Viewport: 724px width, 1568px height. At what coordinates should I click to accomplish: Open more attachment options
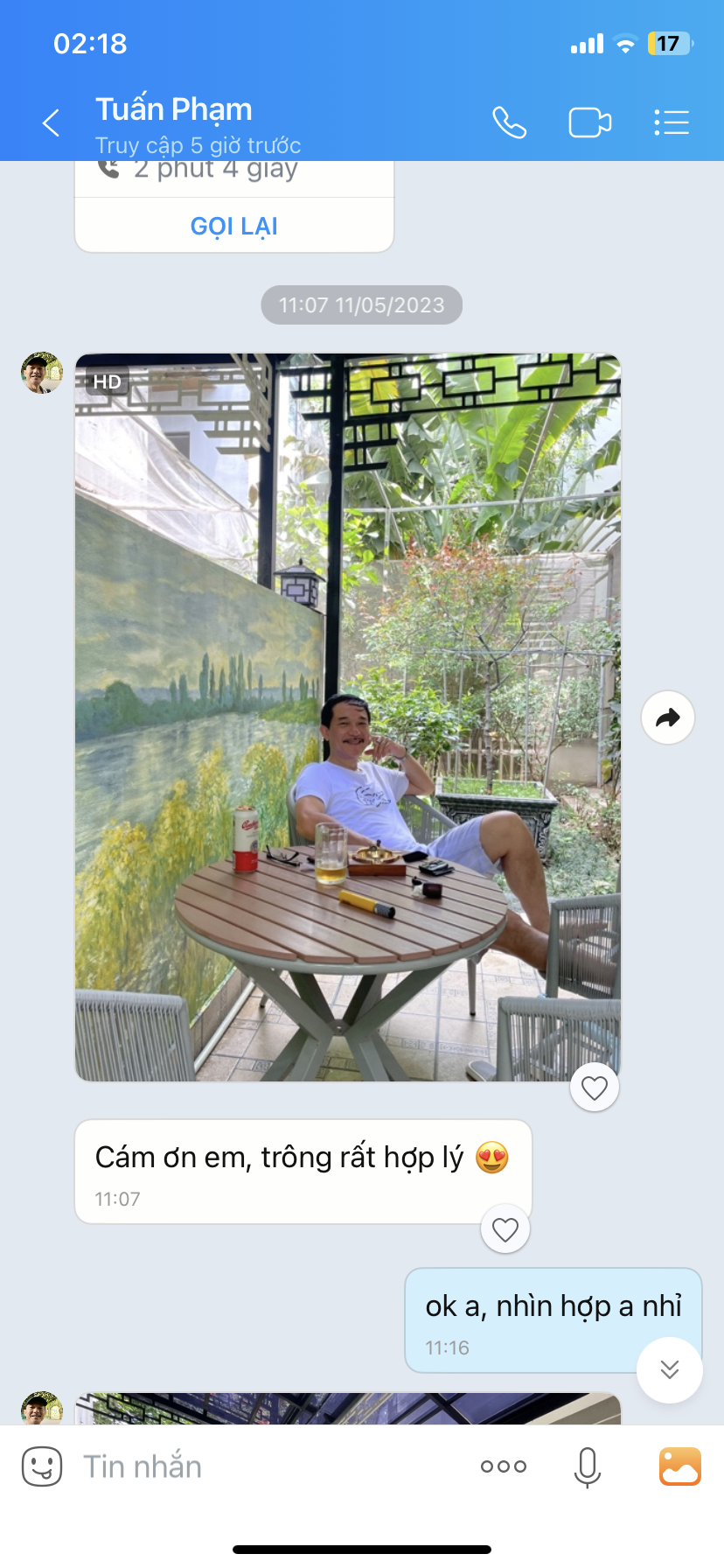coord(504,1466)
